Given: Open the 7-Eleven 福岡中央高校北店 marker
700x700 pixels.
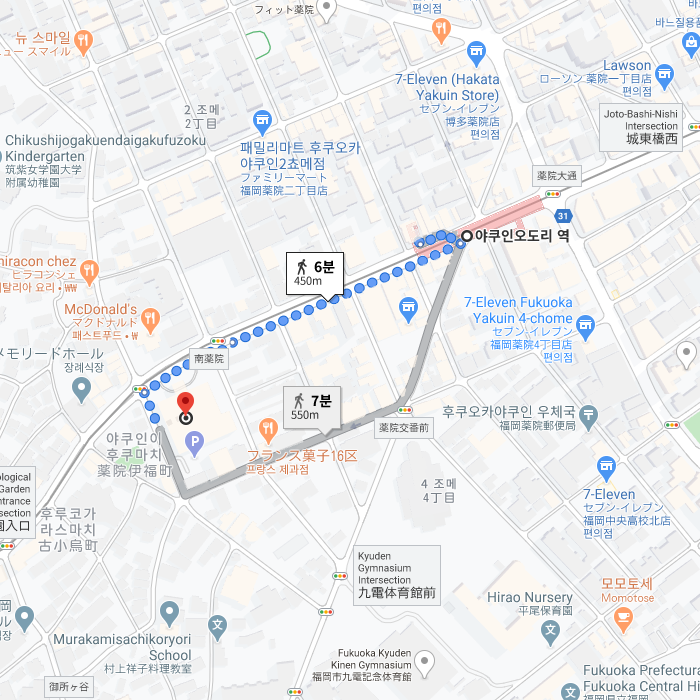Looking at the screenshot, I should point(605,467).
